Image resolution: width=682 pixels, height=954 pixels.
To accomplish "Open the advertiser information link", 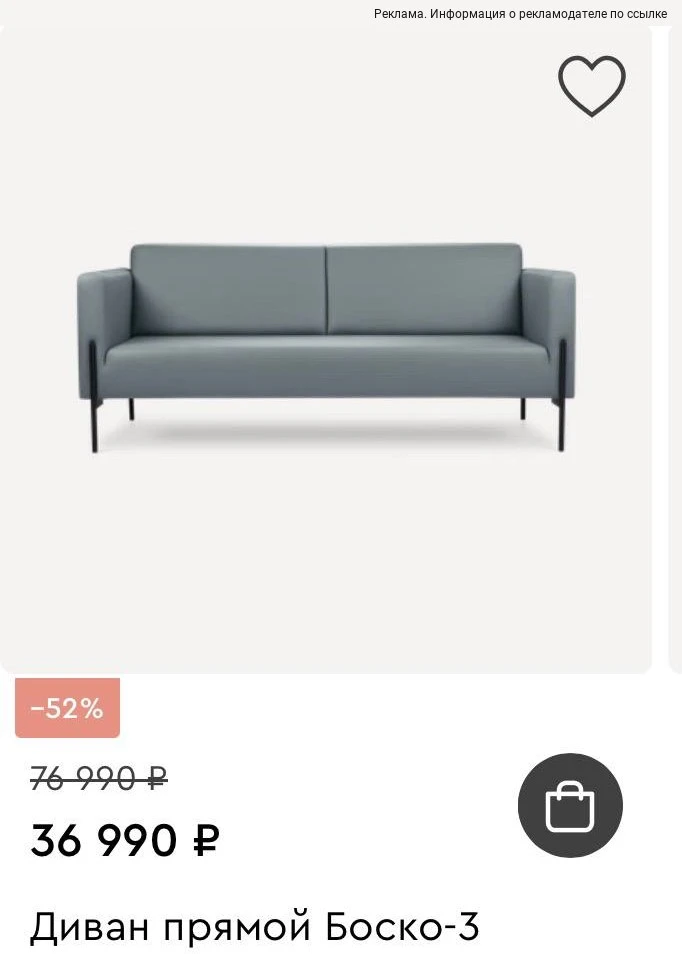I will pyautogui.click(x=520, y=13).
